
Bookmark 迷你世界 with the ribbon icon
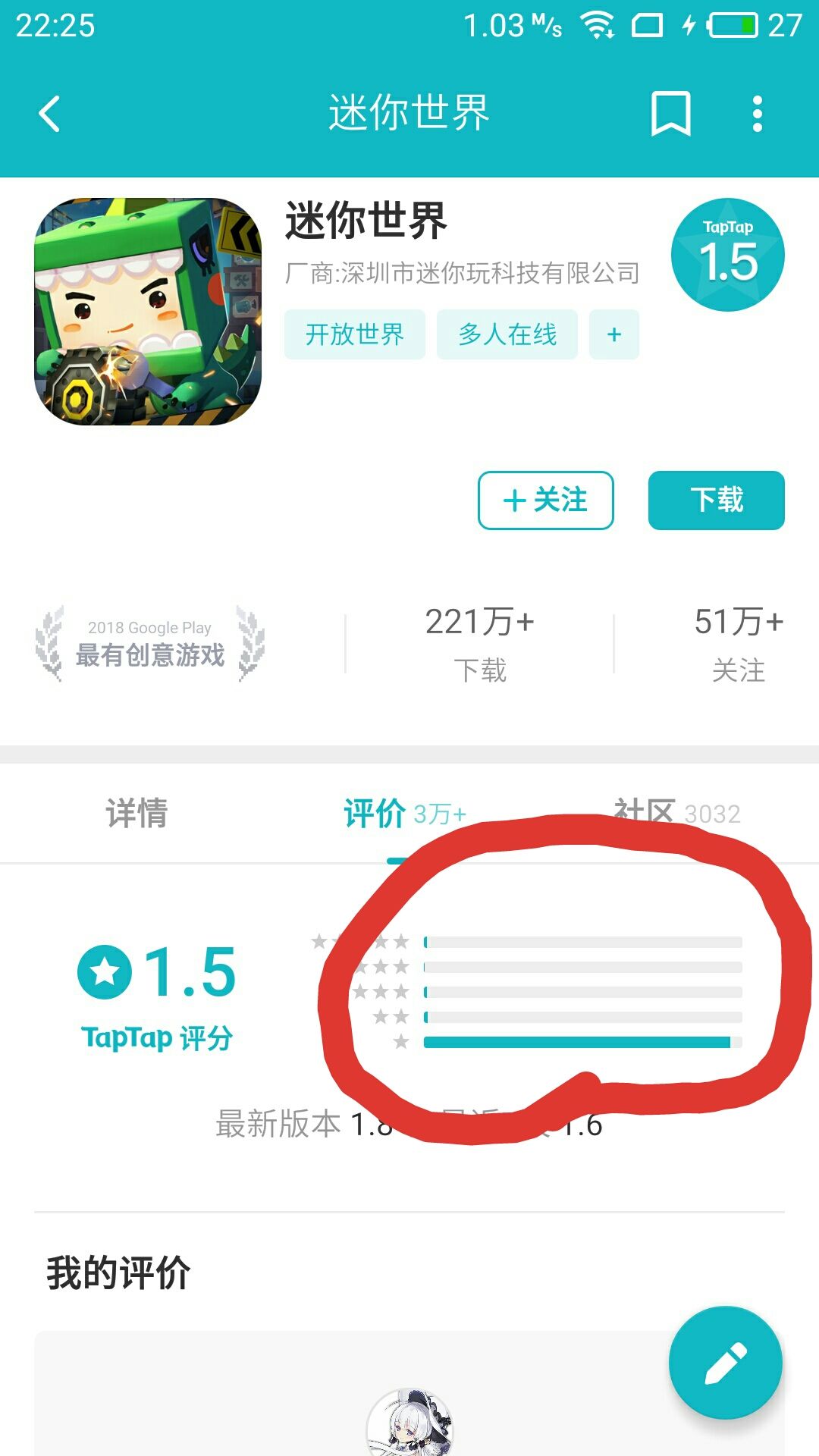tap(671, 112)
